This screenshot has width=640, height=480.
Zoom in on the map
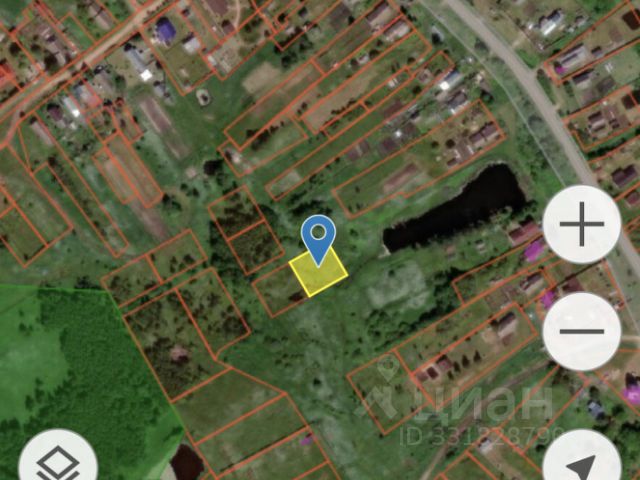point(582,224)
